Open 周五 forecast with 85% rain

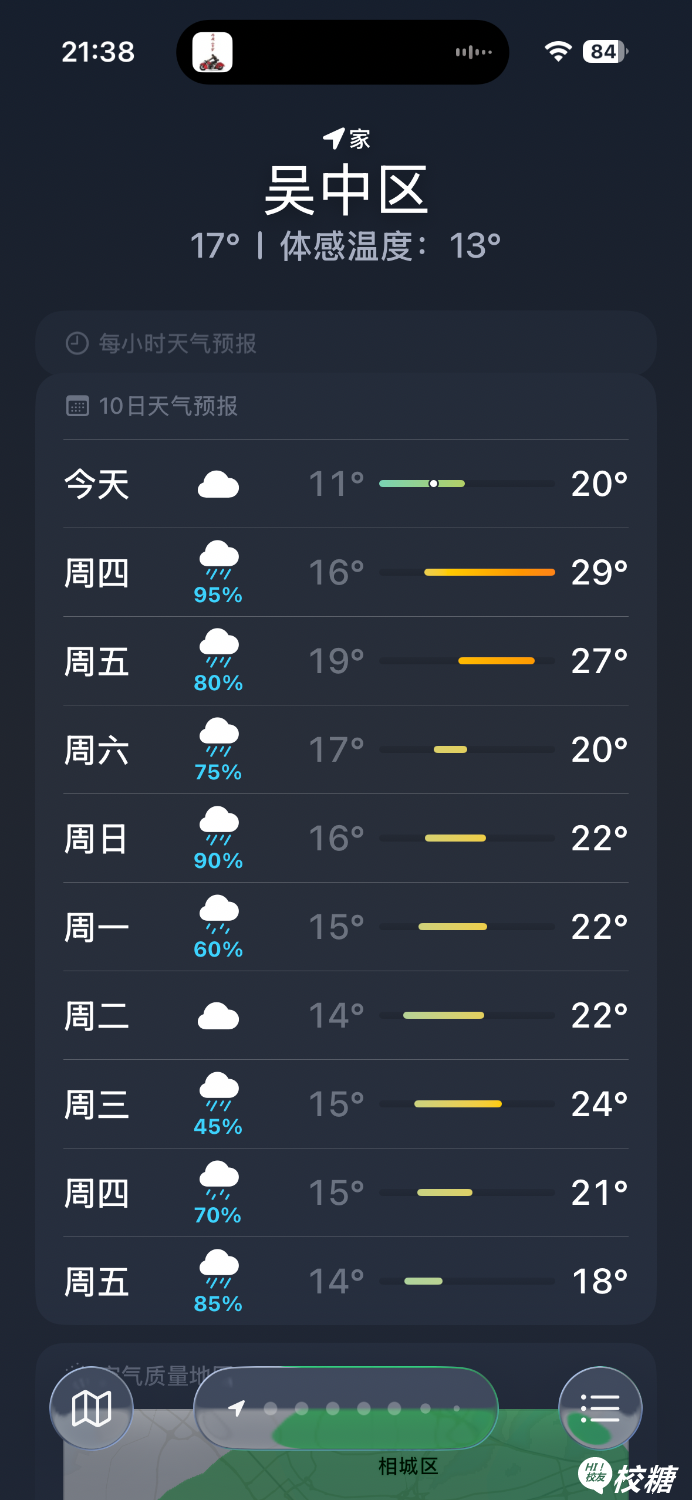[346, 1281]
